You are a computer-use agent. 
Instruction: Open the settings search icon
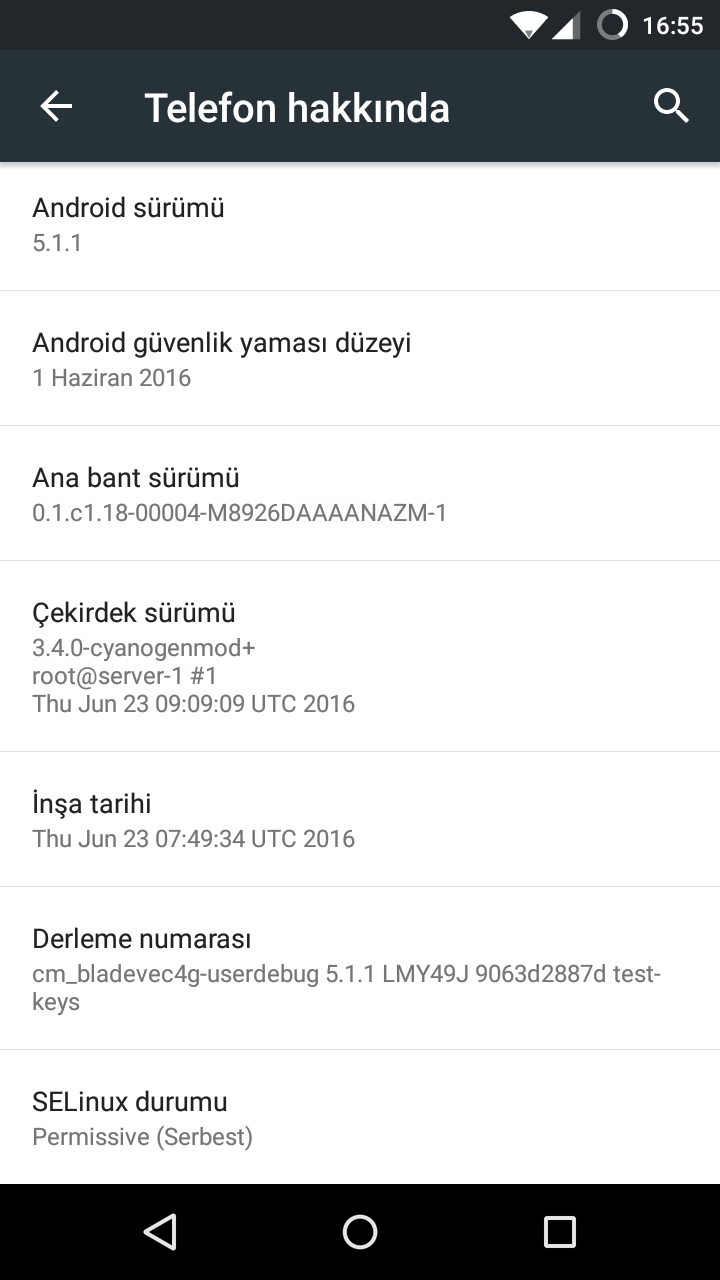pyautogui.click(x=671, y=106)
